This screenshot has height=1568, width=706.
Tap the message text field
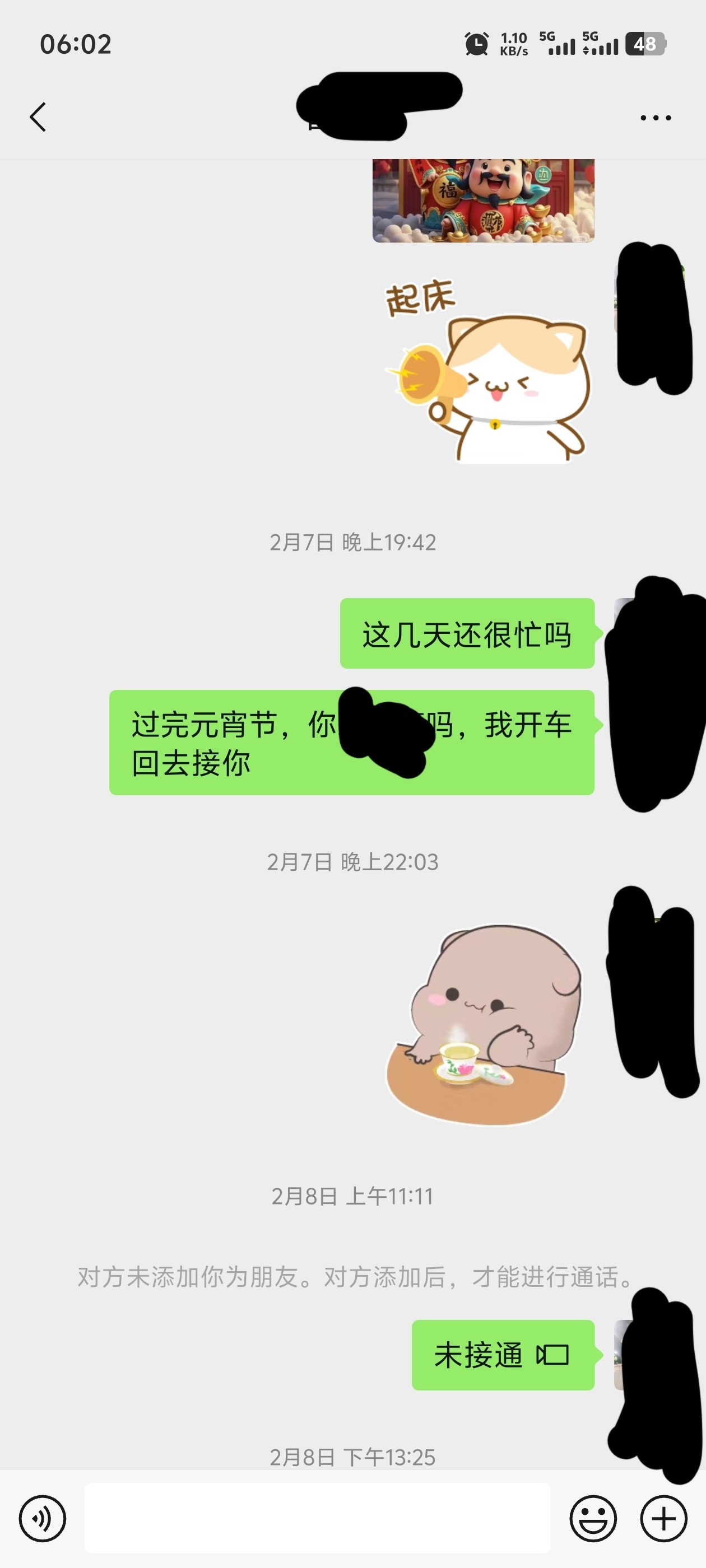click(317, 1518)
